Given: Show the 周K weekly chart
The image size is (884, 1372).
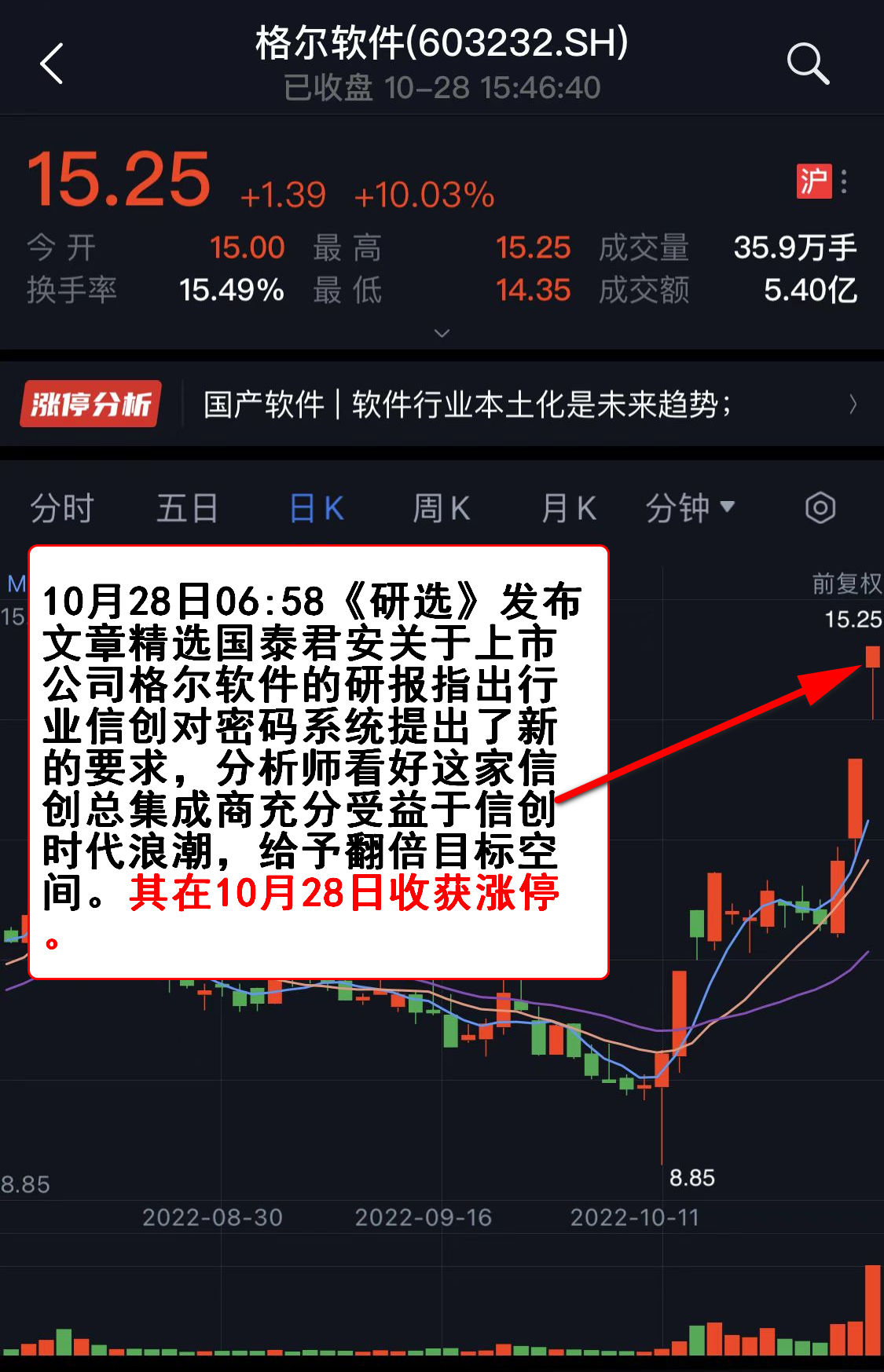Looking at the screenshot, I should (442, 508).
